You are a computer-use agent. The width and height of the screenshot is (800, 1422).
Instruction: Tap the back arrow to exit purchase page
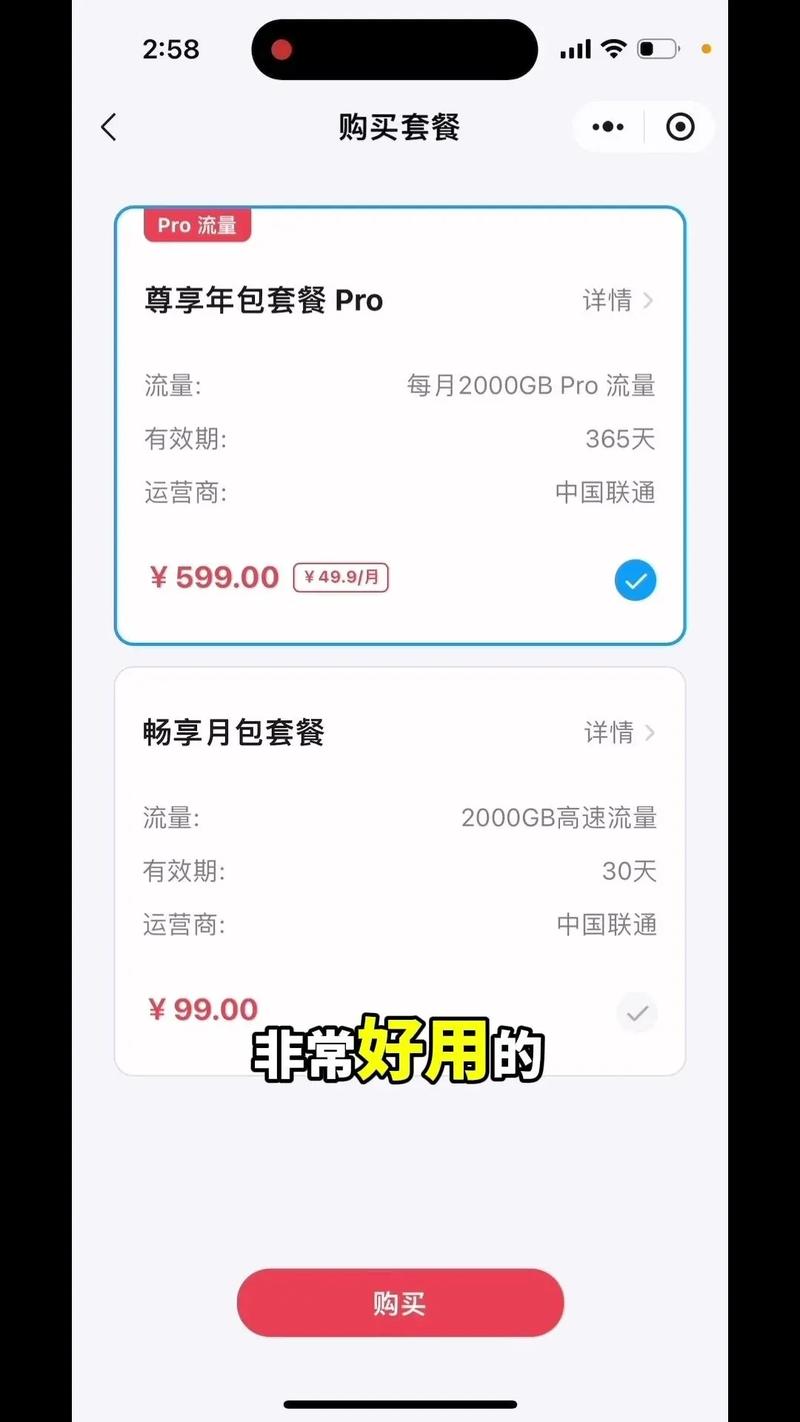click(108, 127)
